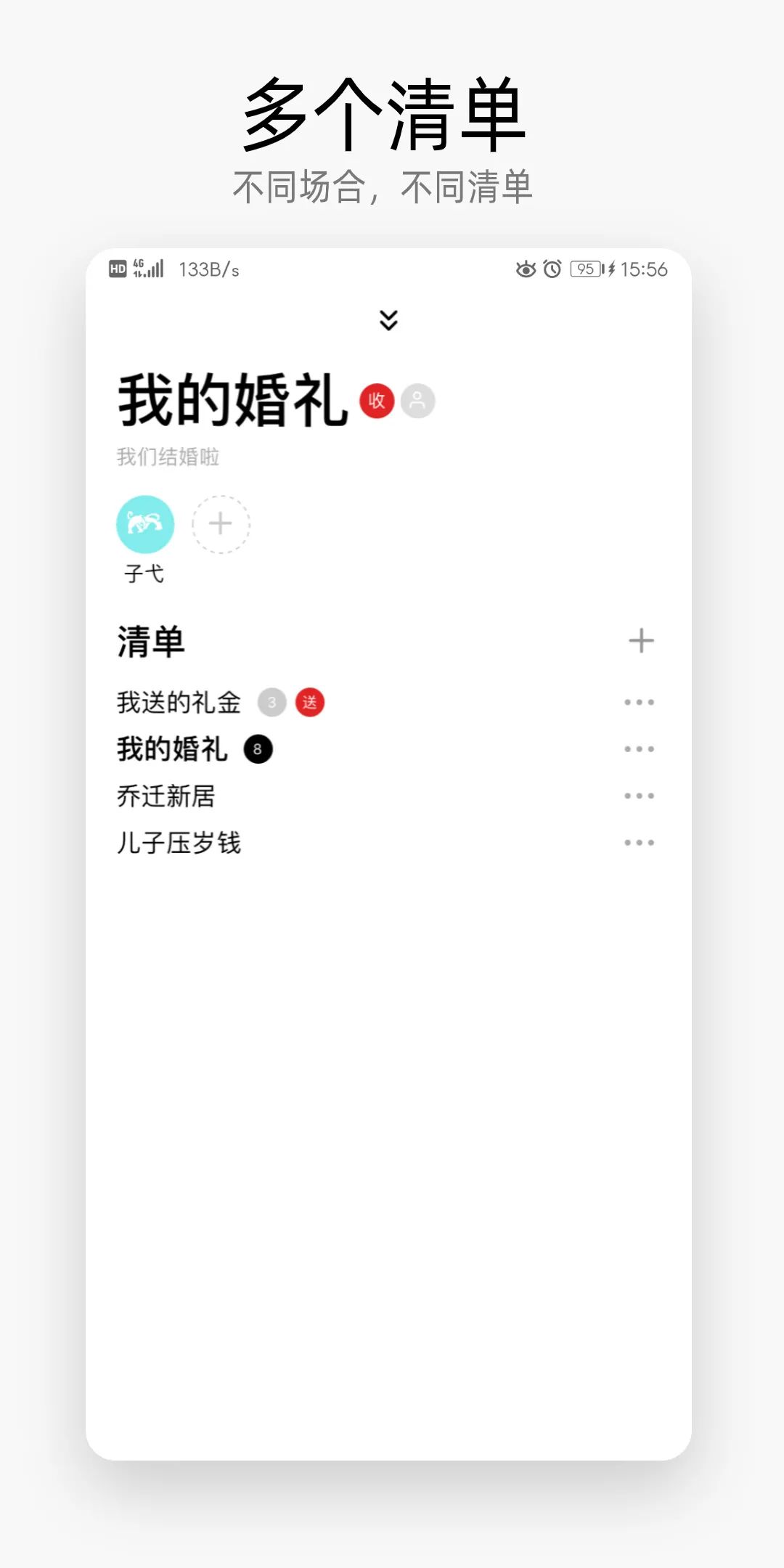Open more options for 乔迁新居 list
784x1568 pixels.
(x=638, y=796)
